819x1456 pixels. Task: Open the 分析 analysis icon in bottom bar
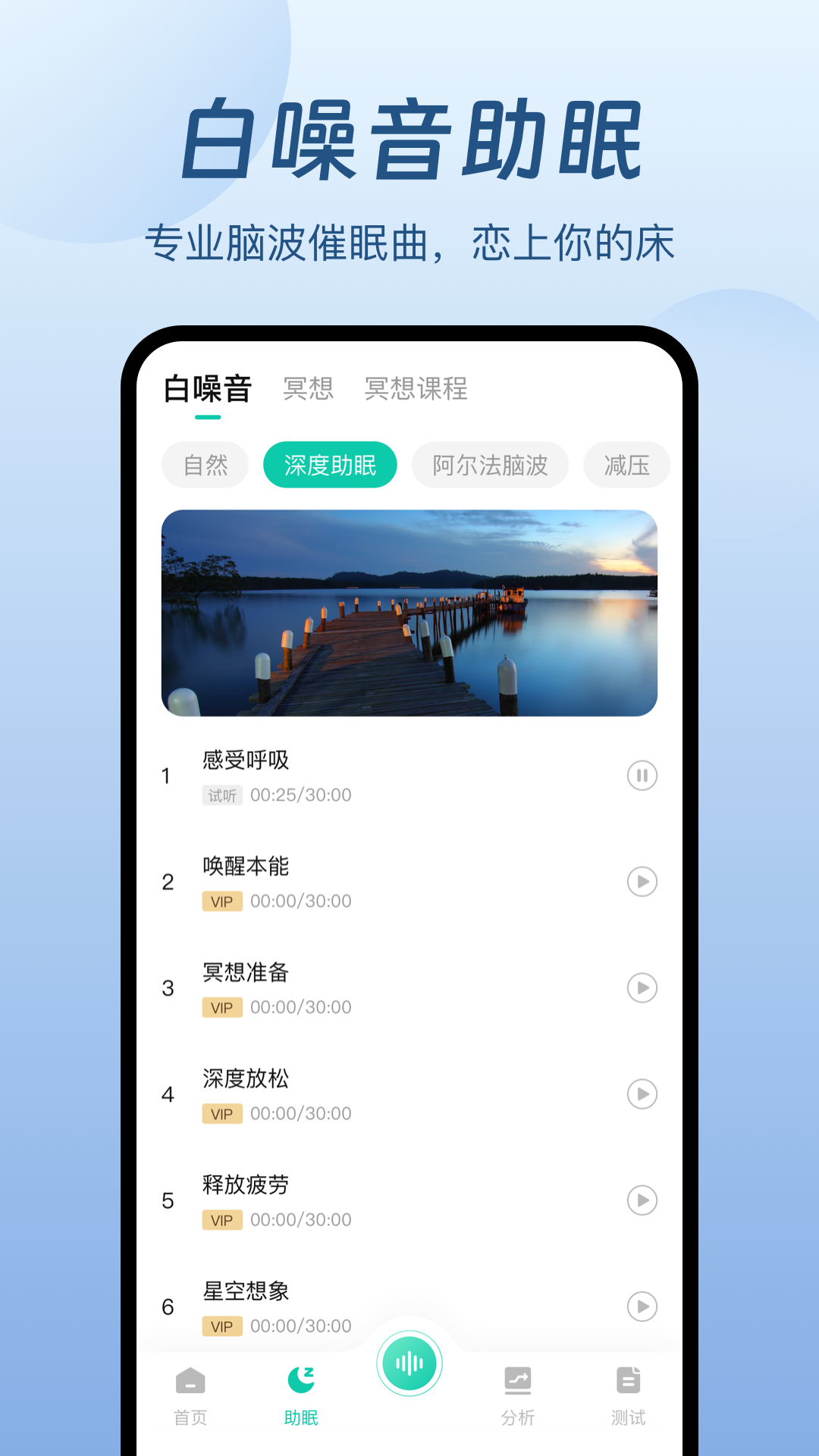(x=519, y=1382)
